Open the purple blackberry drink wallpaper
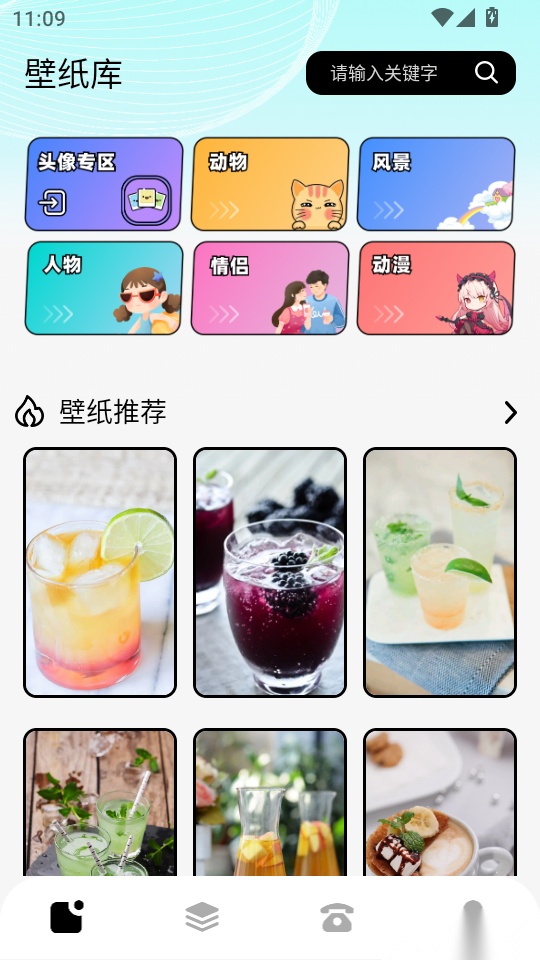The width and height of the screenshot is (540, 960). (x=270, y=572)
